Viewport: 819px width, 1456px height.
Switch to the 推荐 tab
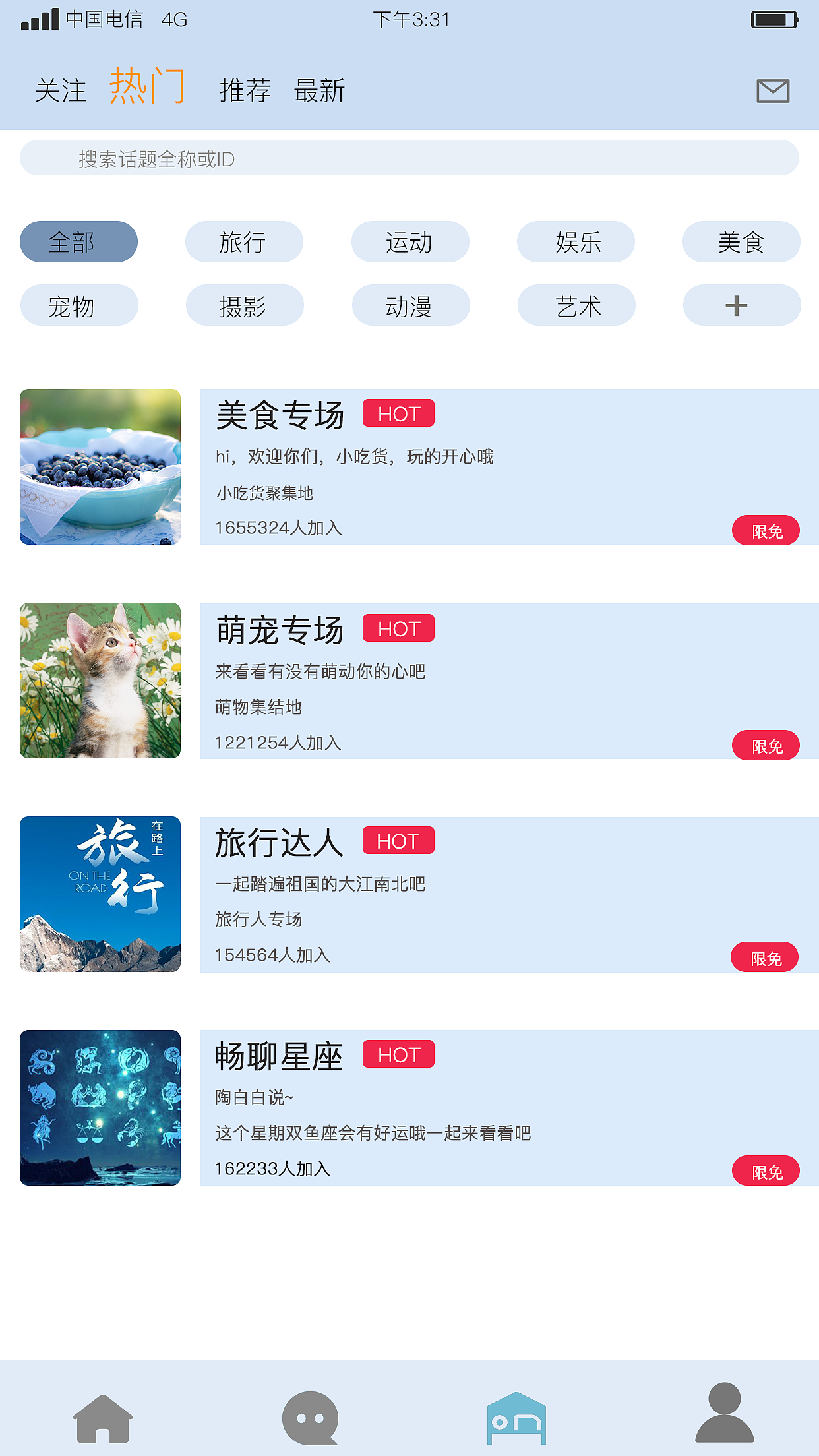coord(245,91)
